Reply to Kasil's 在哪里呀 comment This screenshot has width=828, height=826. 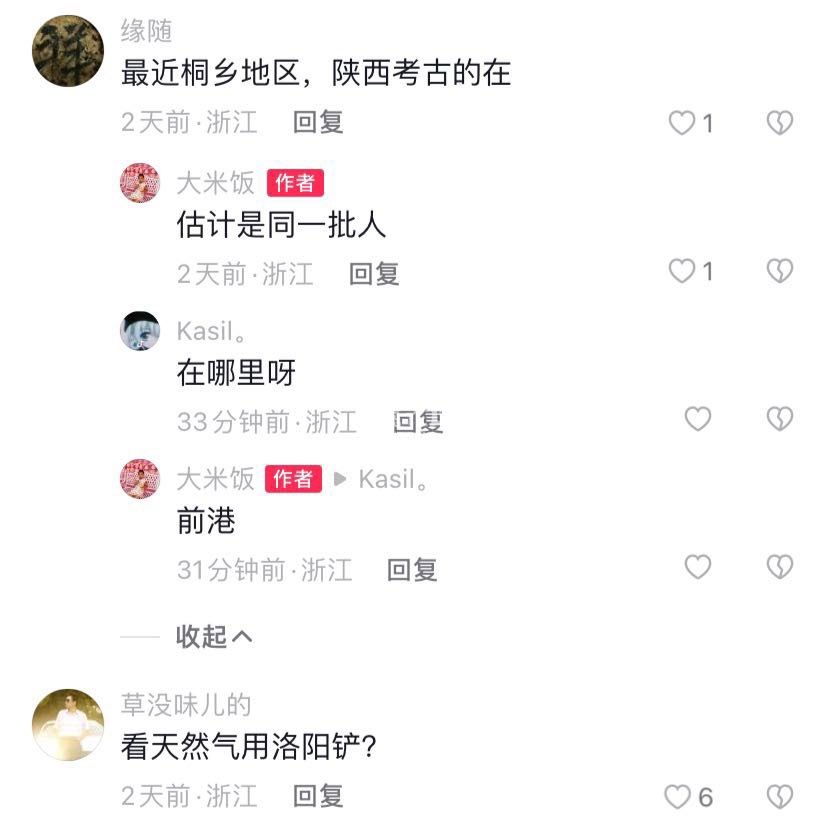418,422
